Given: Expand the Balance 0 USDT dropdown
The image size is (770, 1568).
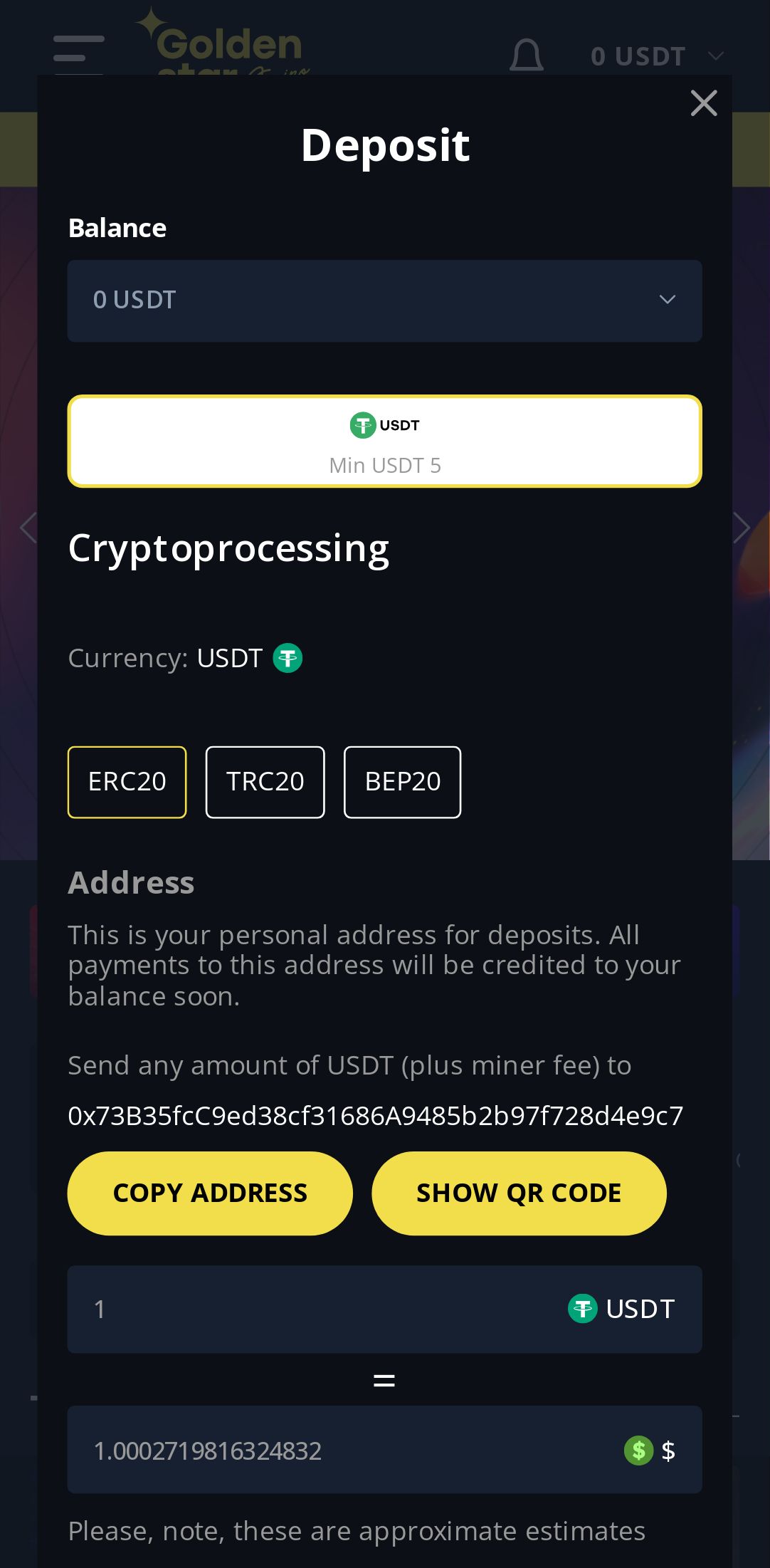Looking at the screenshot, I should click(384, 300).
